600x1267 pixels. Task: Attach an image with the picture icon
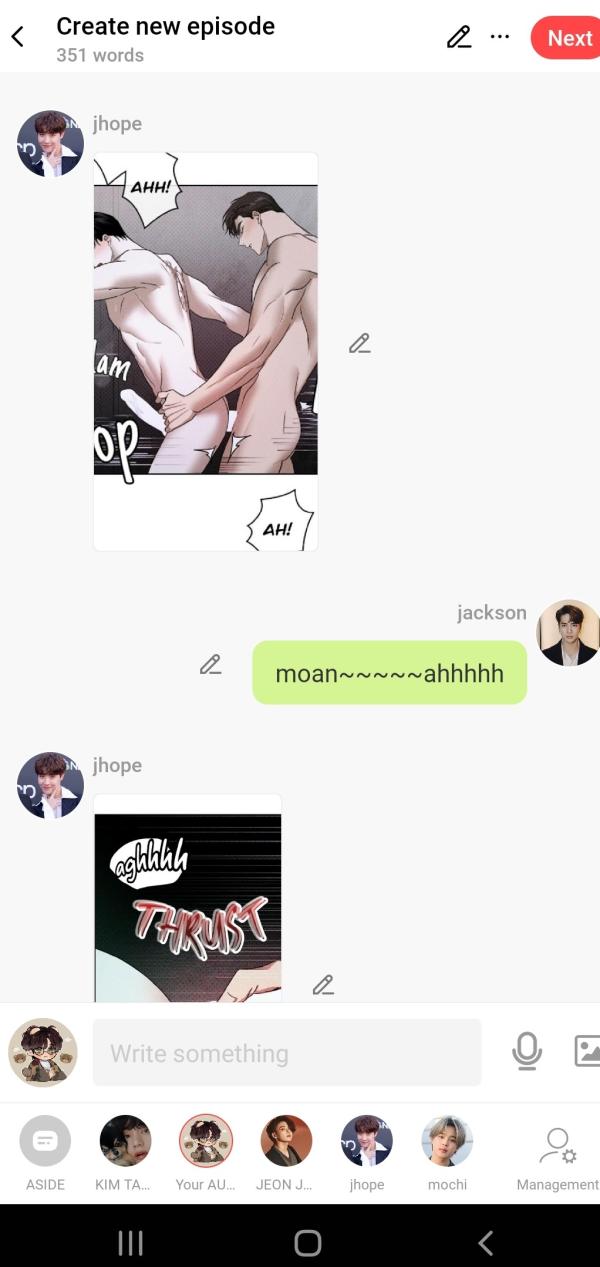click(x=587, y=1051)
